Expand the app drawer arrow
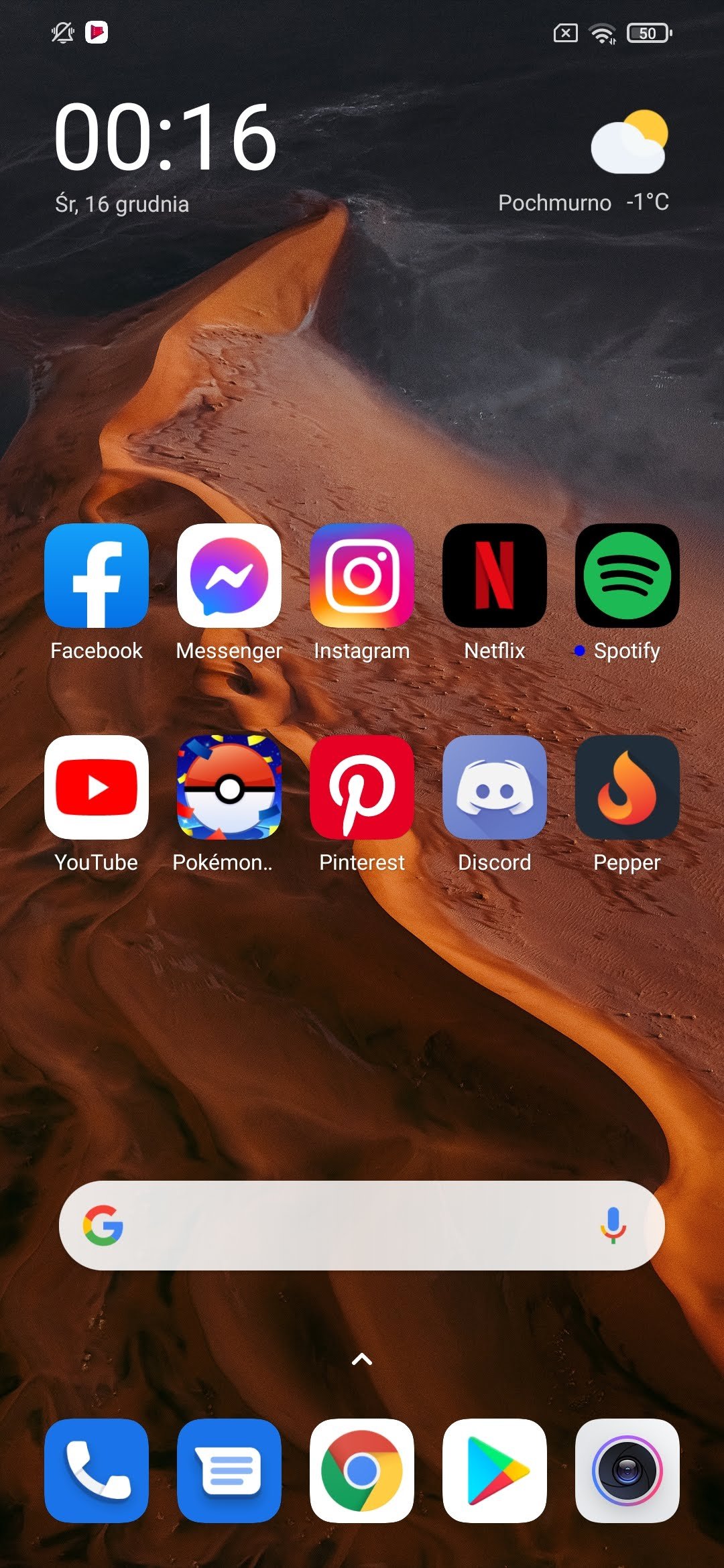The width and height of the screenshot is (724, 1568). tap(362, 1359)
